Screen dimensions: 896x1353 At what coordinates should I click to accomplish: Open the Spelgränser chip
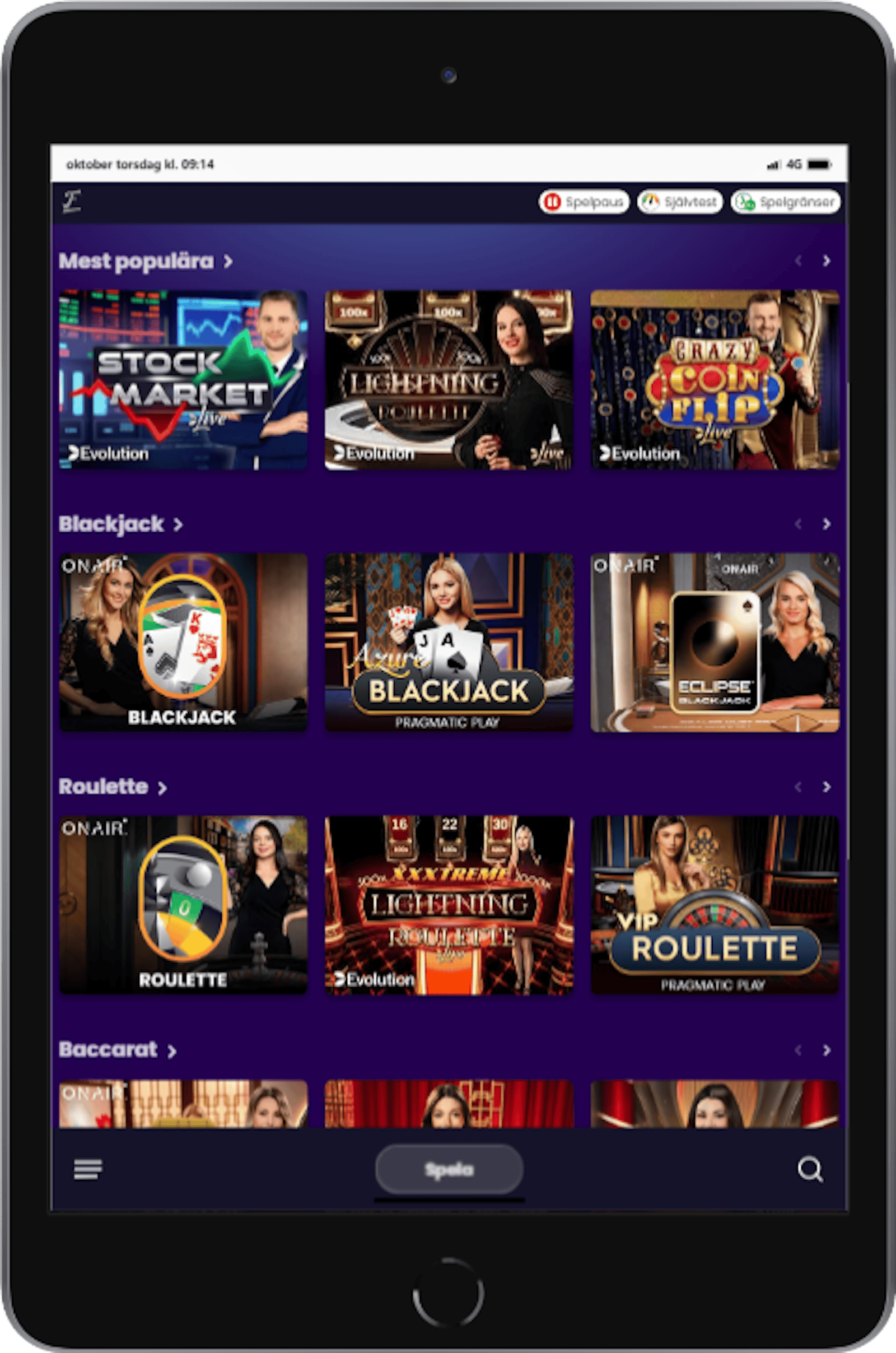click(786, 202)
